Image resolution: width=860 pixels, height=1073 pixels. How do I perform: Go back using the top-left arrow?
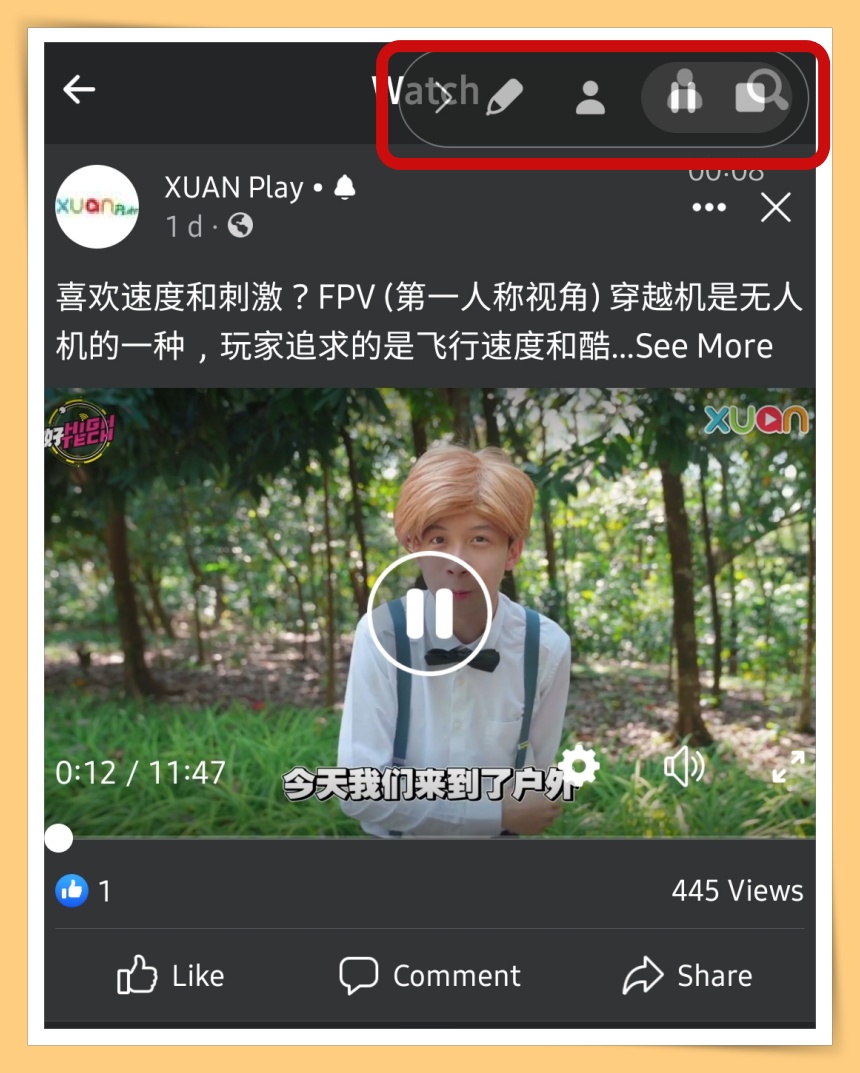click(79, 90)
